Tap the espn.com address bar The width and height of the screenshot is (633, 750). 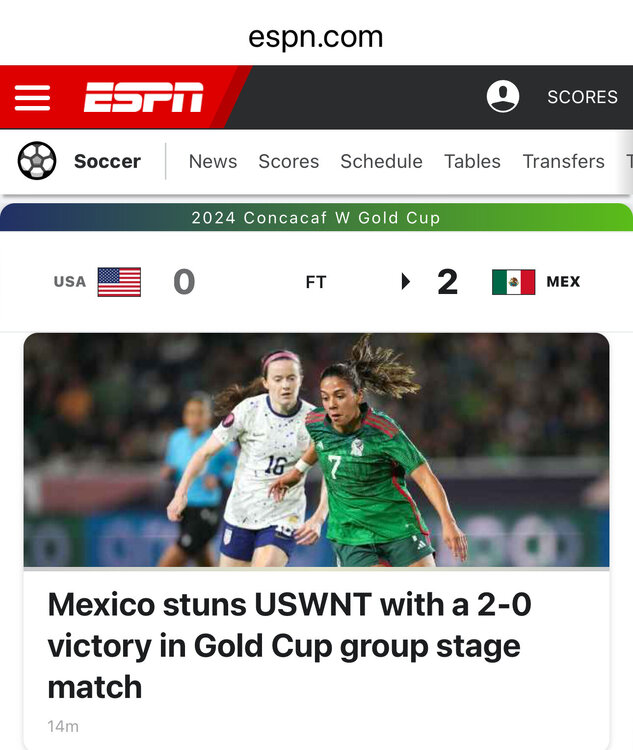click(316, 37)
